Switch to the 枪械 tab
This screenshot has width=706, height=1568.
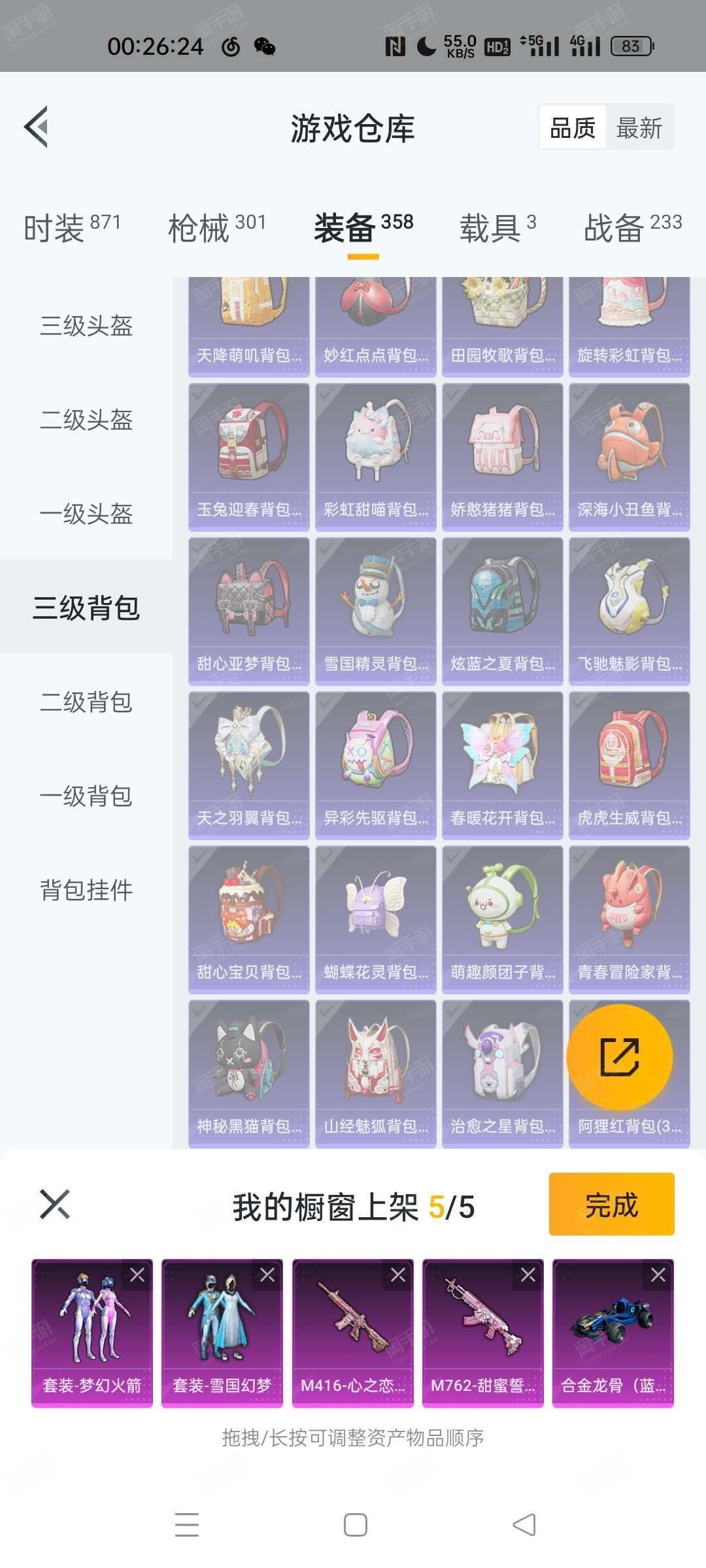(x=216, y=228)
